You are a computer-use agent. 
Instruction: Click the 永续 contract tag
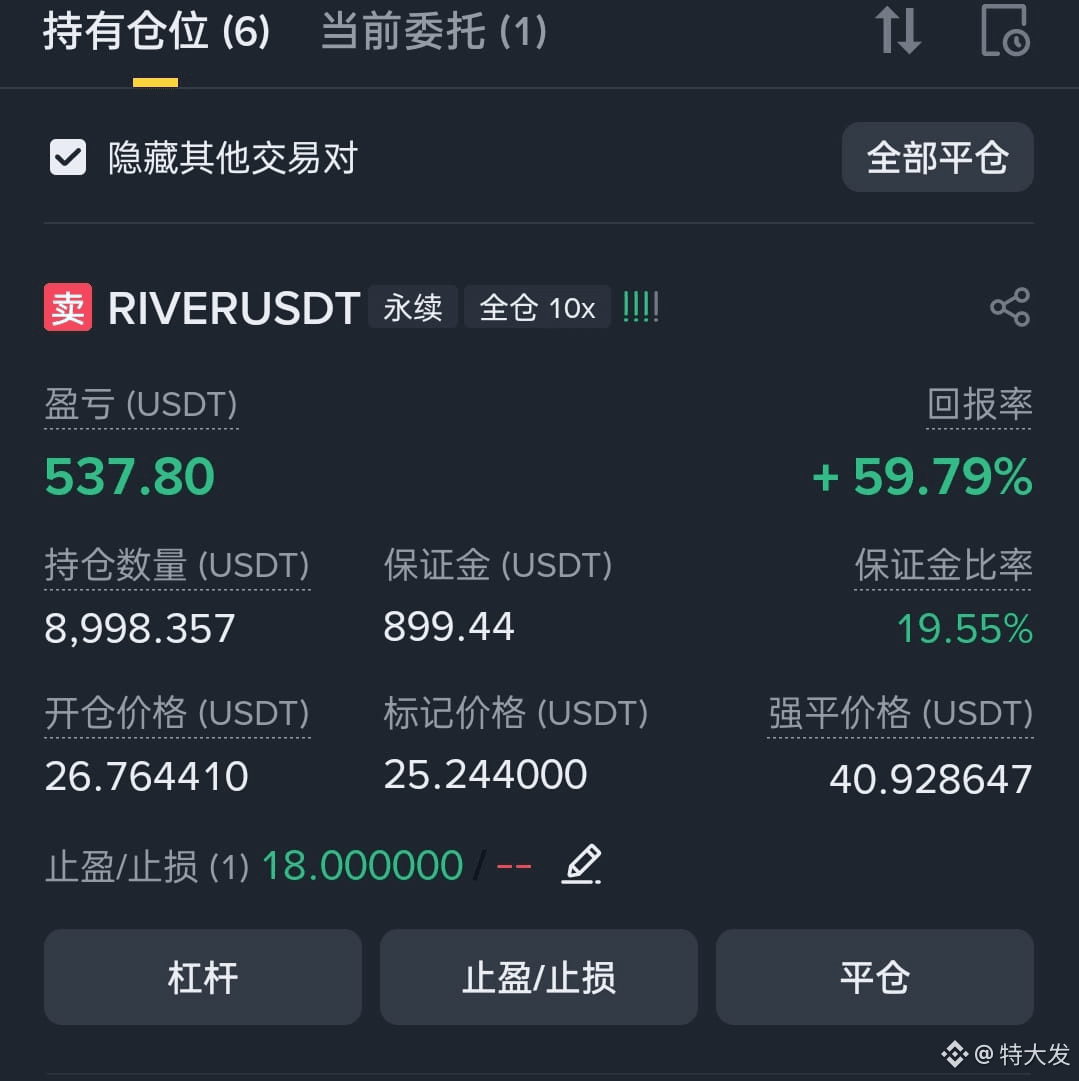pyautogui.click(x=412, y=307)
